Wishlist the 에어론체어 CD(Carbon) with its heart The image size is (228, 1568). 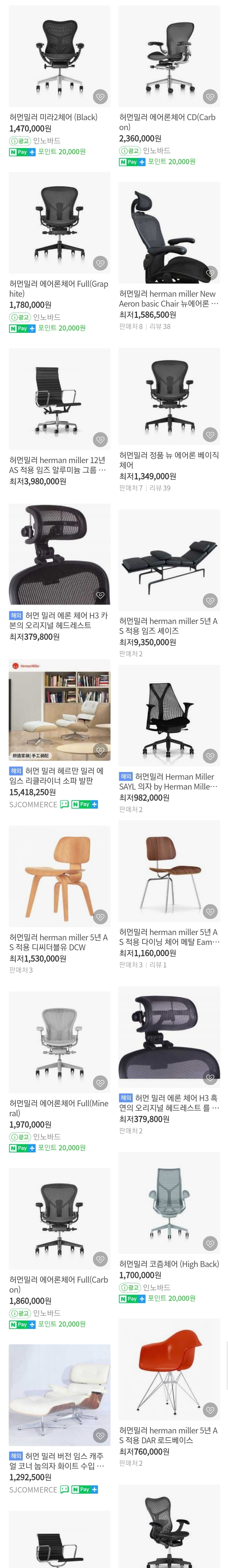pyautogui.click(x=210, y=96)
